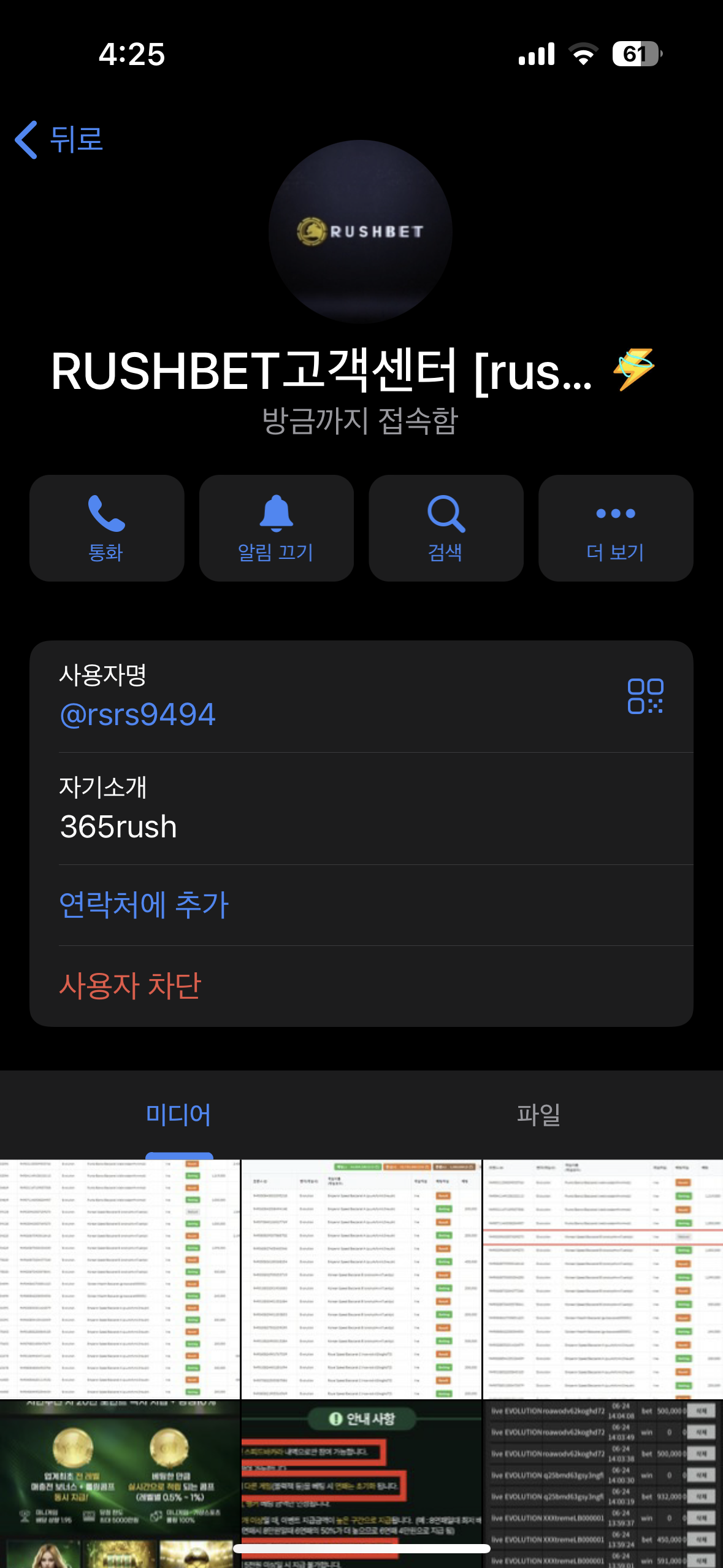Search the chat with 검색 button
The width and height of the screenshot is (723, 1568).
pos(446,528)
